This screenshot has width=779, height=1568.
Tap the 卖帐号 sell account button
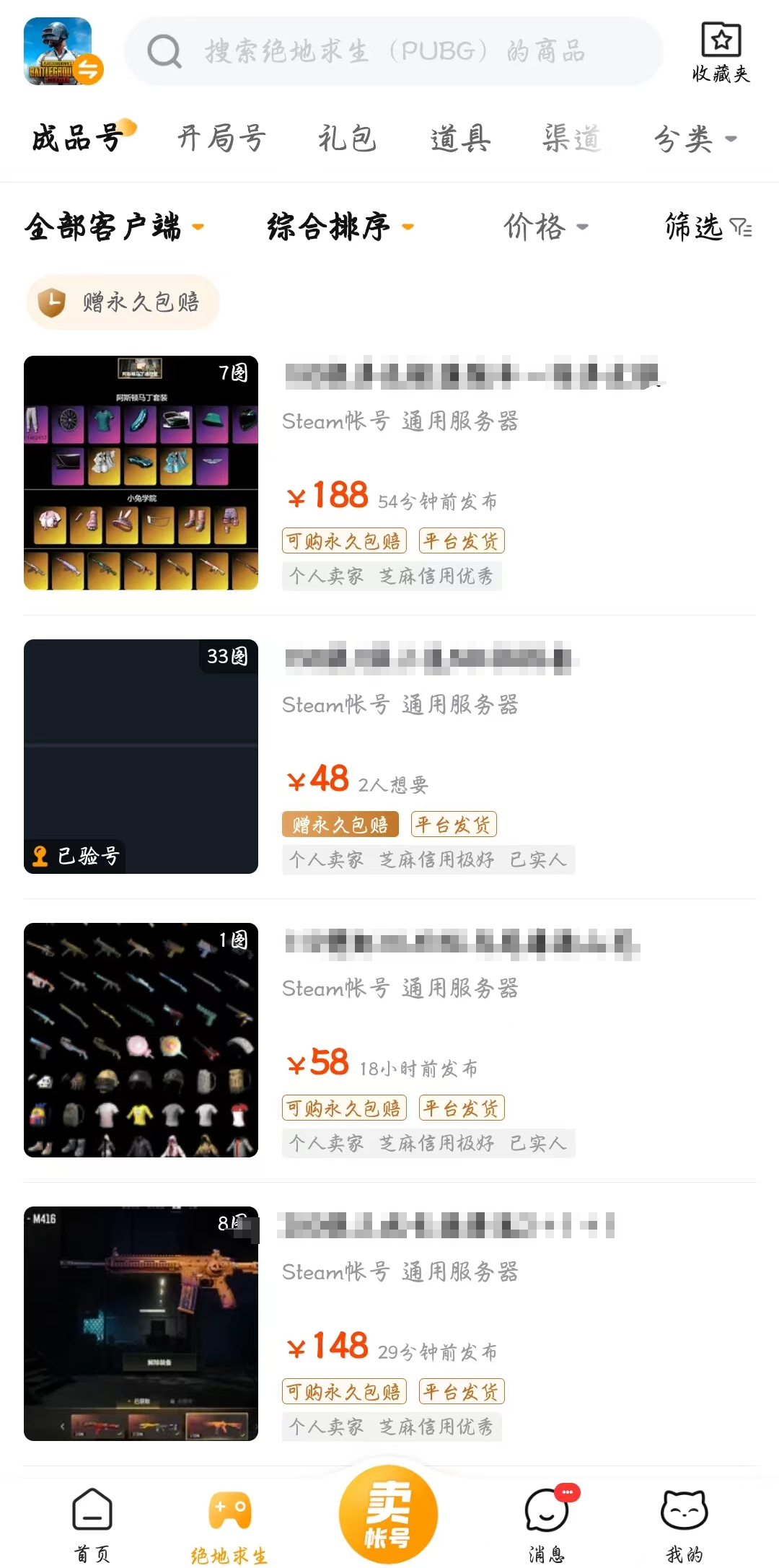(389, 1515)
